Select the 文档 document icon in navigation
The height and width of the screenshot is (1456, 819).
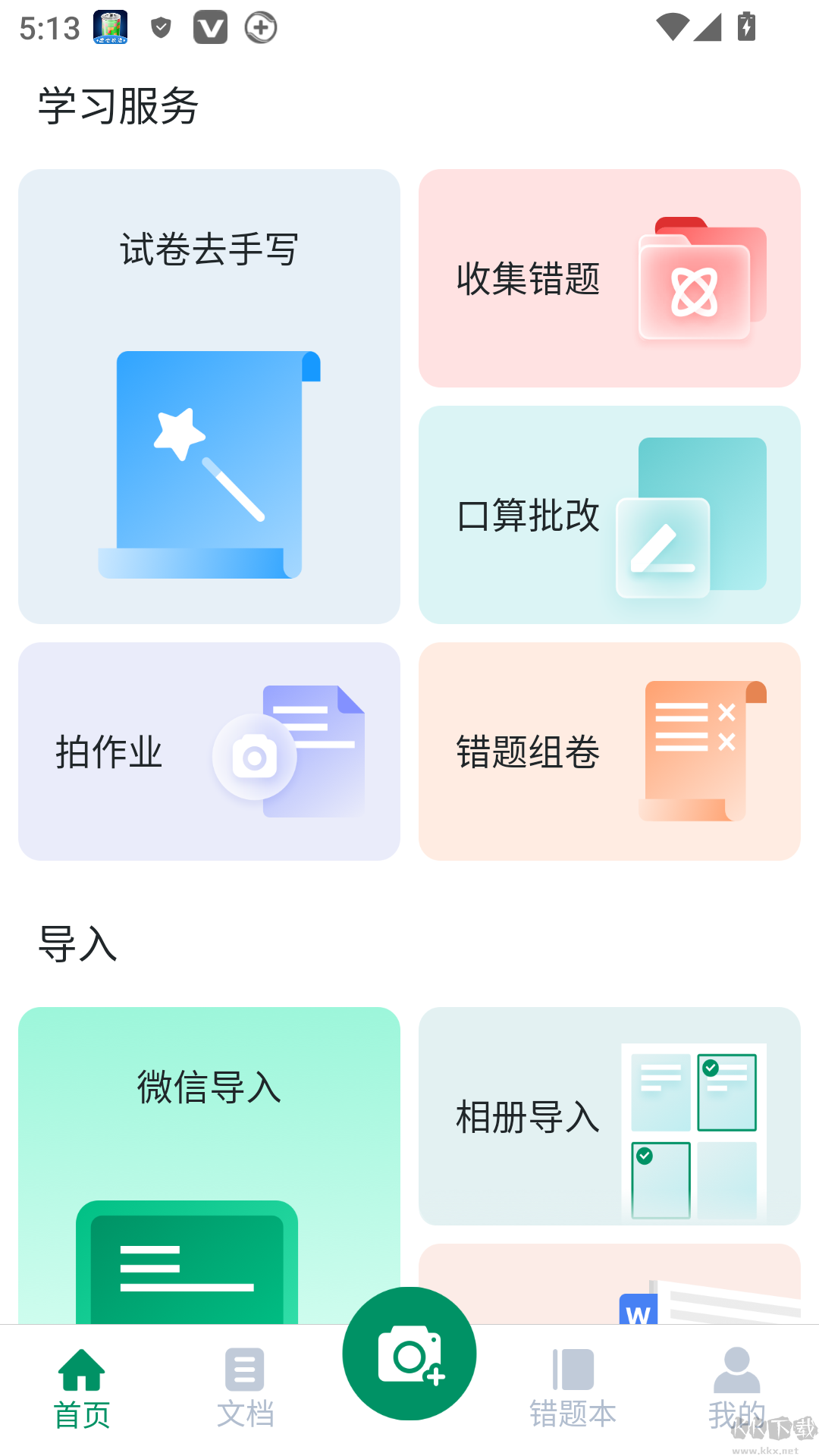point(243,1369)
